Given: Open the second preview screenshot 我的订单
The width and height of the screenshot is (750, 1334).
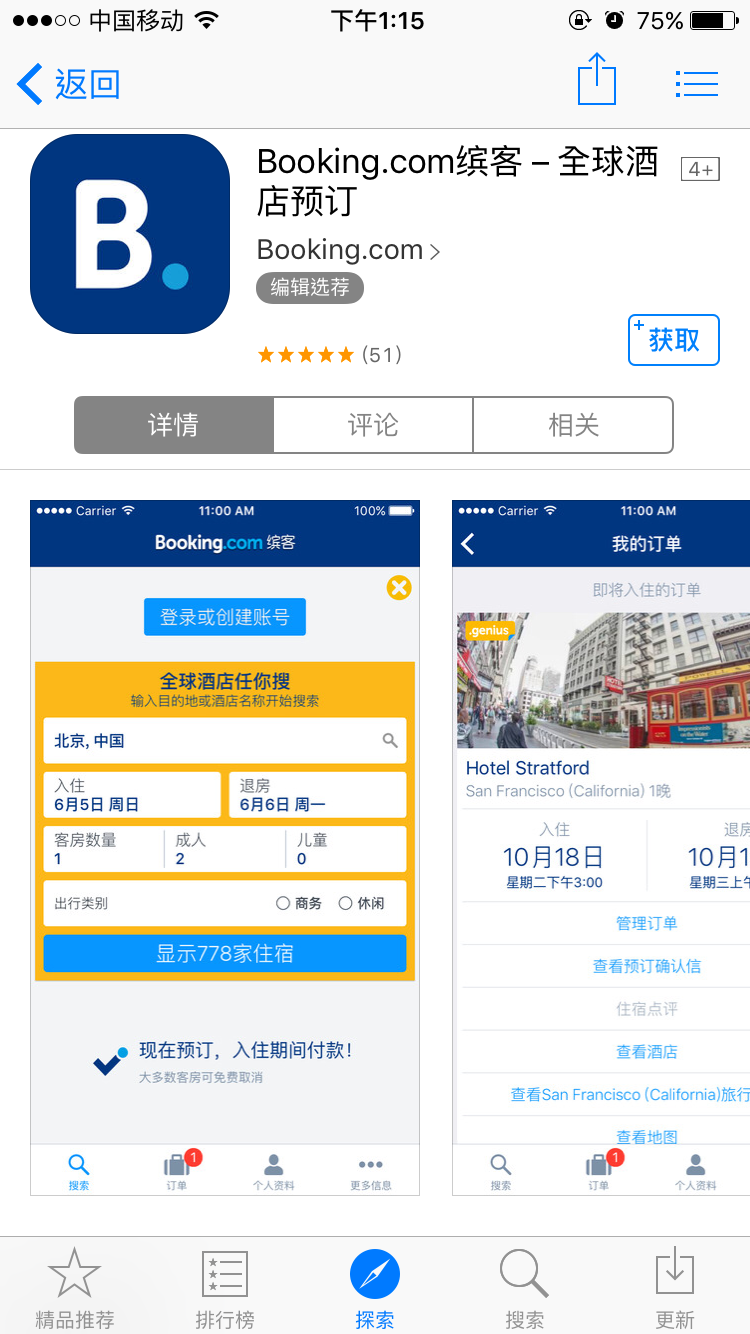Looking at the screenshot, I should pyautogui.click(x=601, y=848).
